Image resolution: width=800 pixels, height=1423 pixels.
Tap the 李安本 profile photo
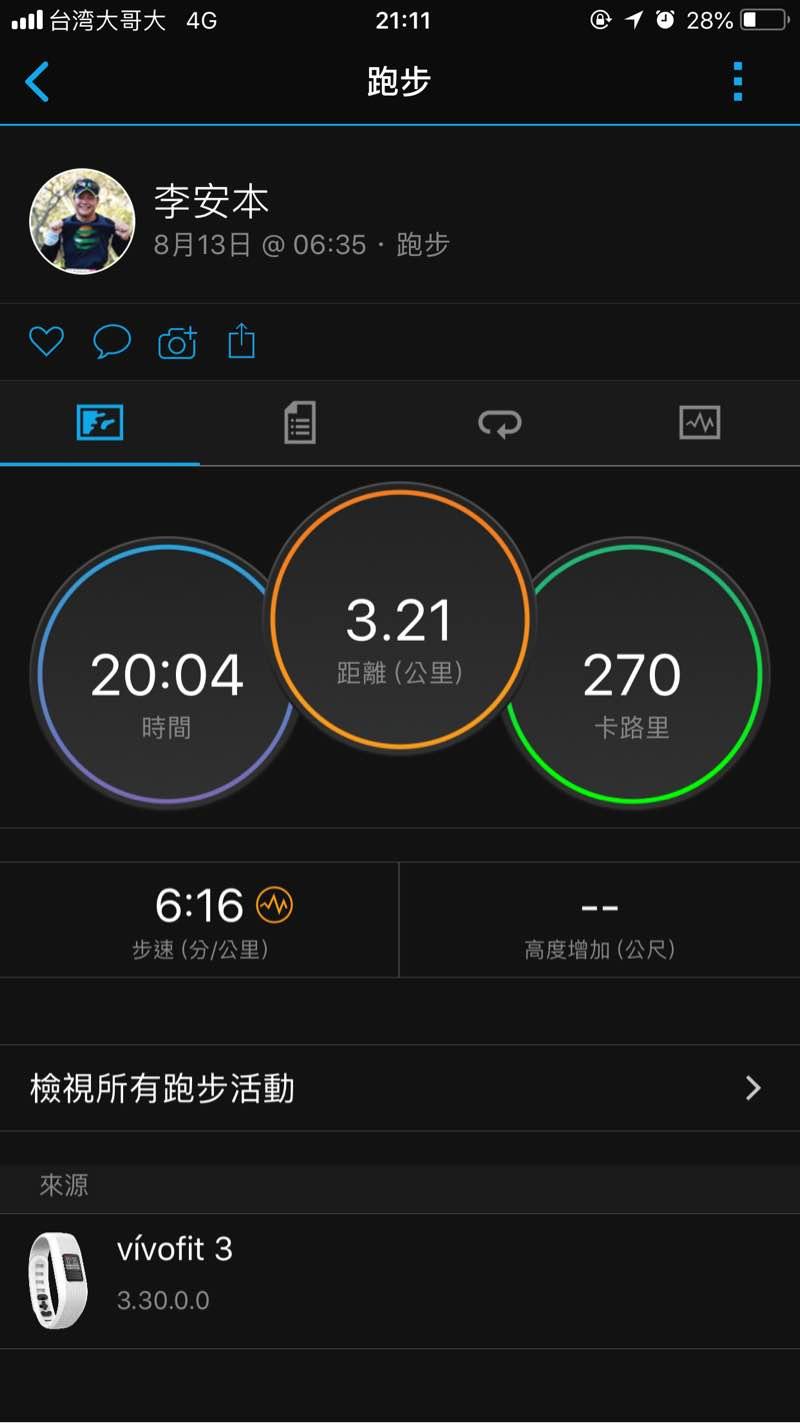coord(82,221)
